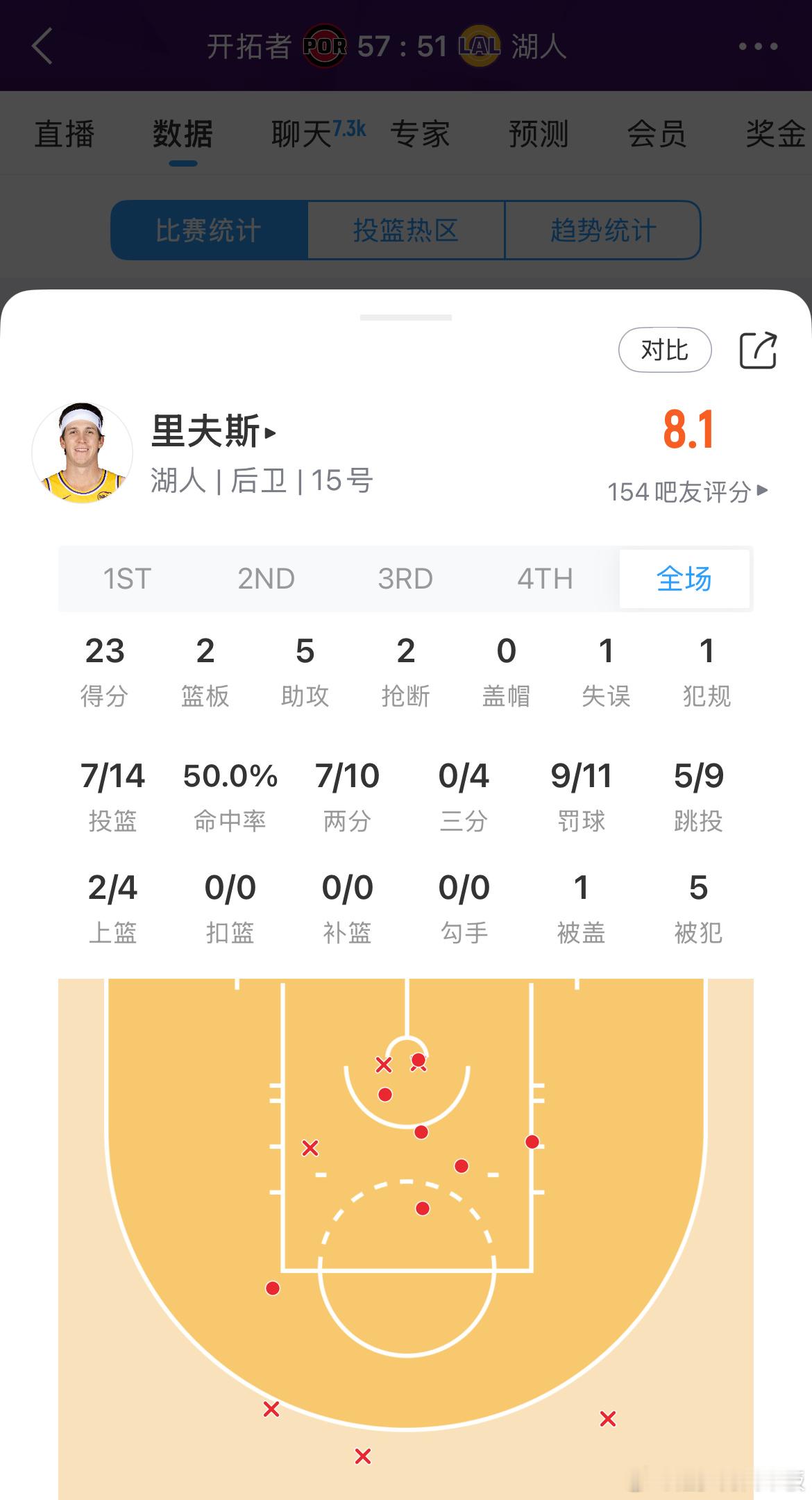Screen dimensions: 812x1500
Task: Open the 趋势统计 statistics view
Action: (x=601, y=230)
